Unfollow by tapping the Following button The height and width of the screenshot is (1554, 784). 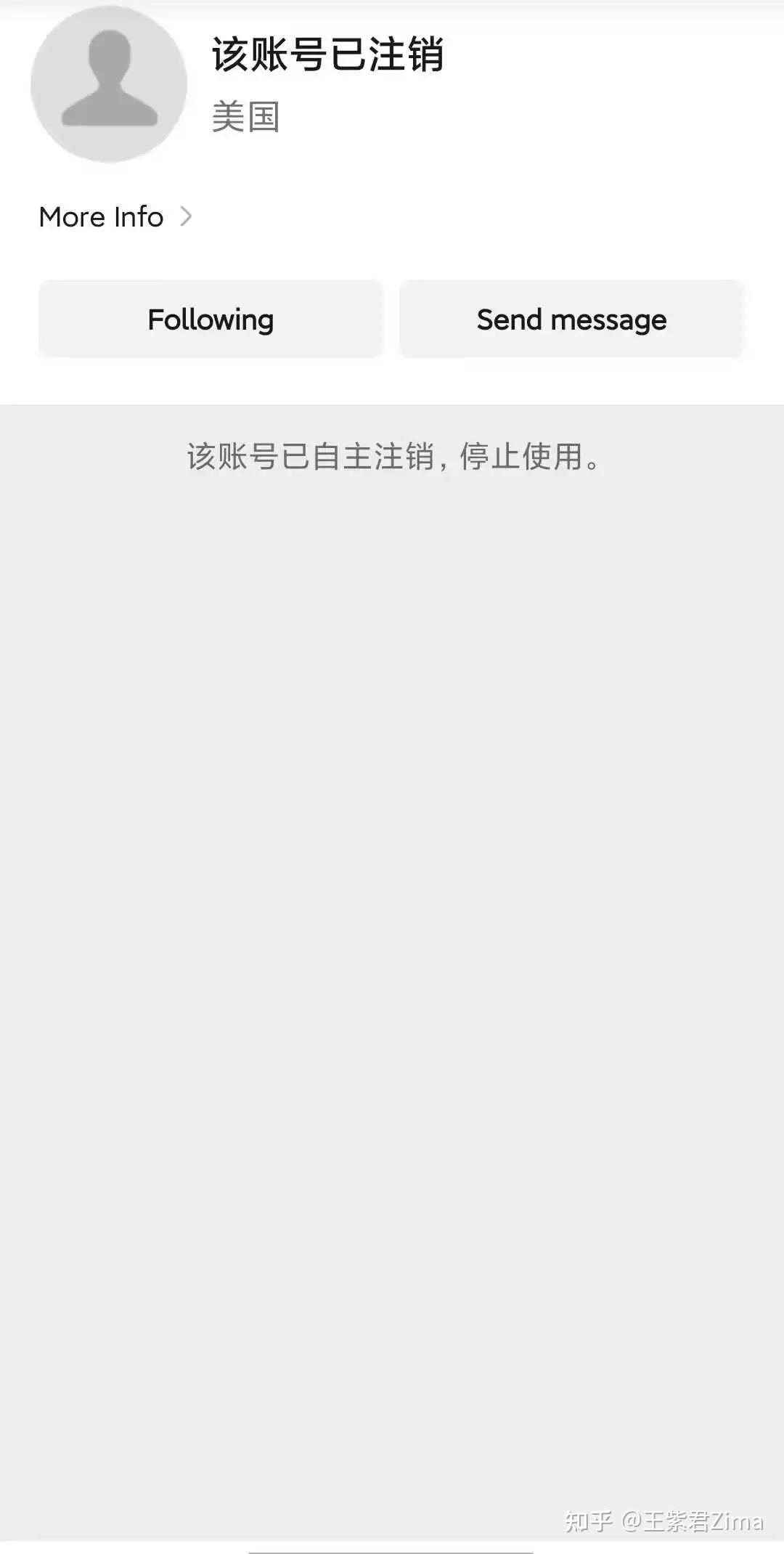(x=210, y=318)
